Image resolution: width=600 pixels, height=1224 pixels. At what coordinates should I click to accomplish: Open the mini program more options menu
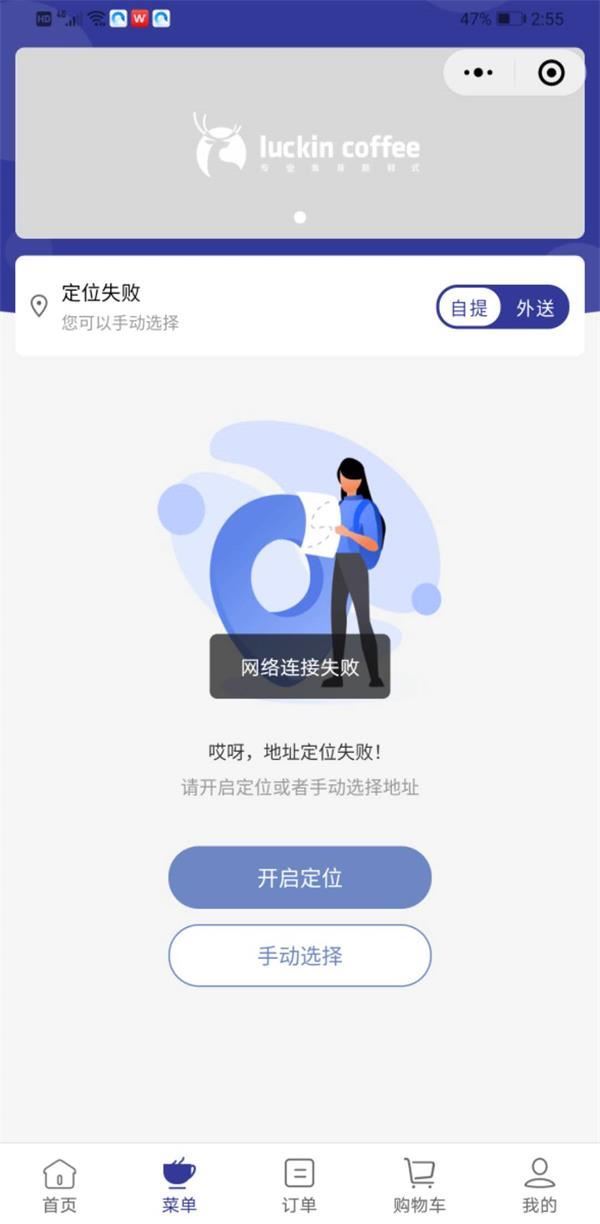pyautogui.click(x=479, y=72)
